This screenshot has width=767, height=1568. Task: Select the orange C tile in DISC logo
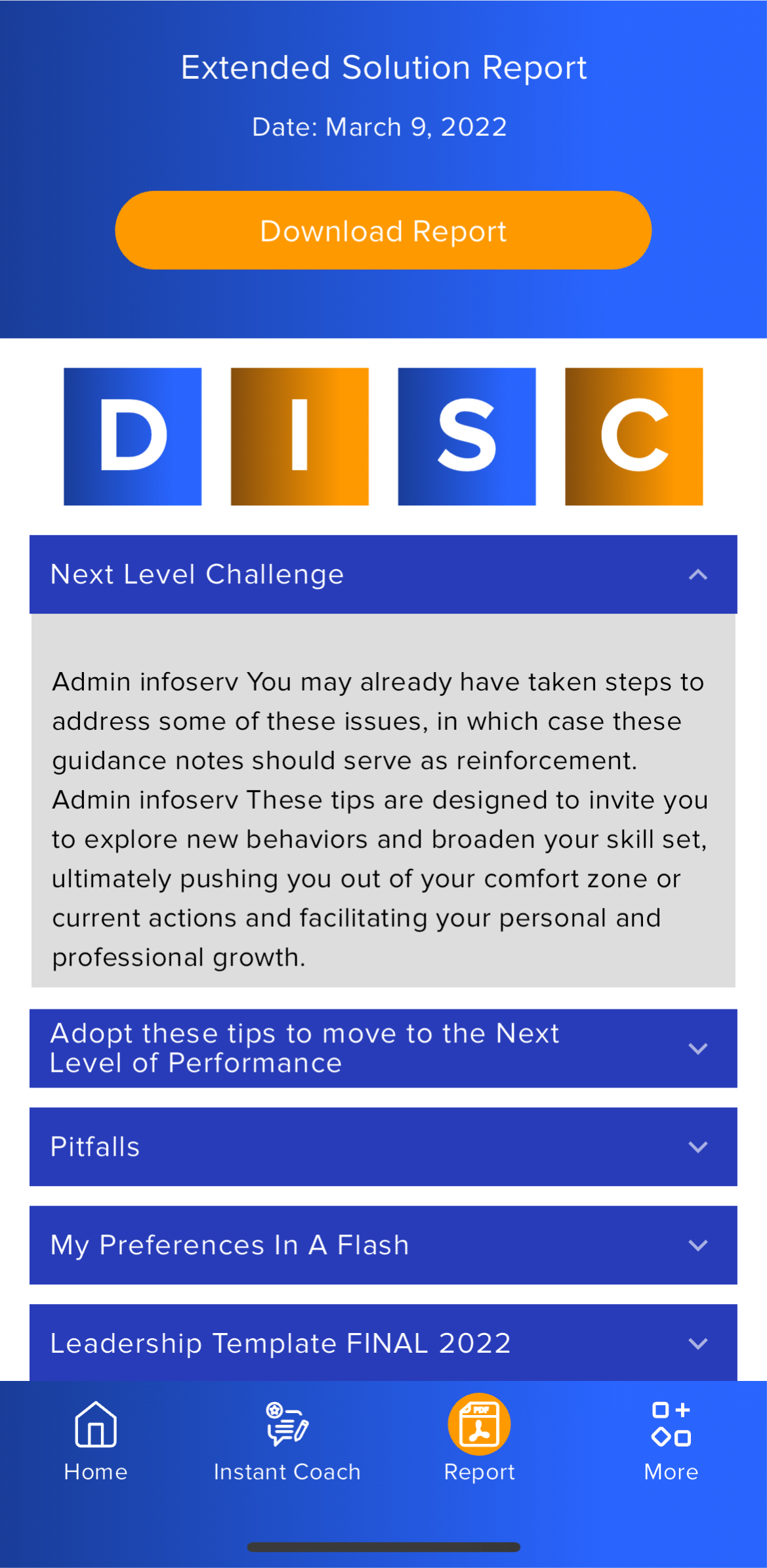coord(634,436)
